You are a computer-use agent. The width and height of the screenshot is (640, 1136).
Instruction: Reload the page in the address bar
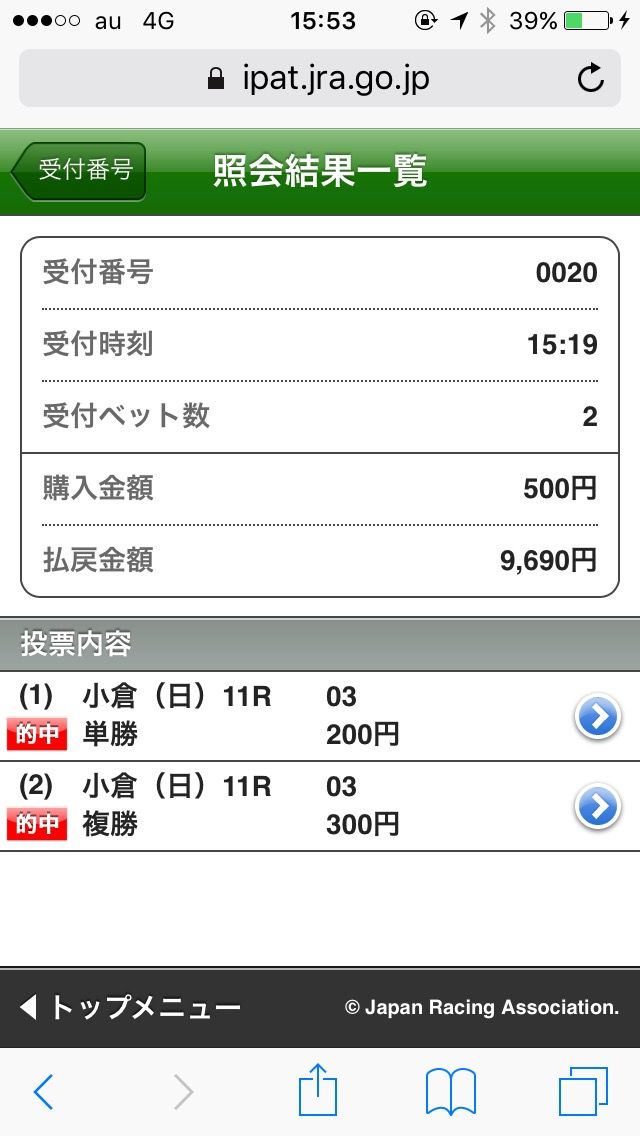[591, 78]
